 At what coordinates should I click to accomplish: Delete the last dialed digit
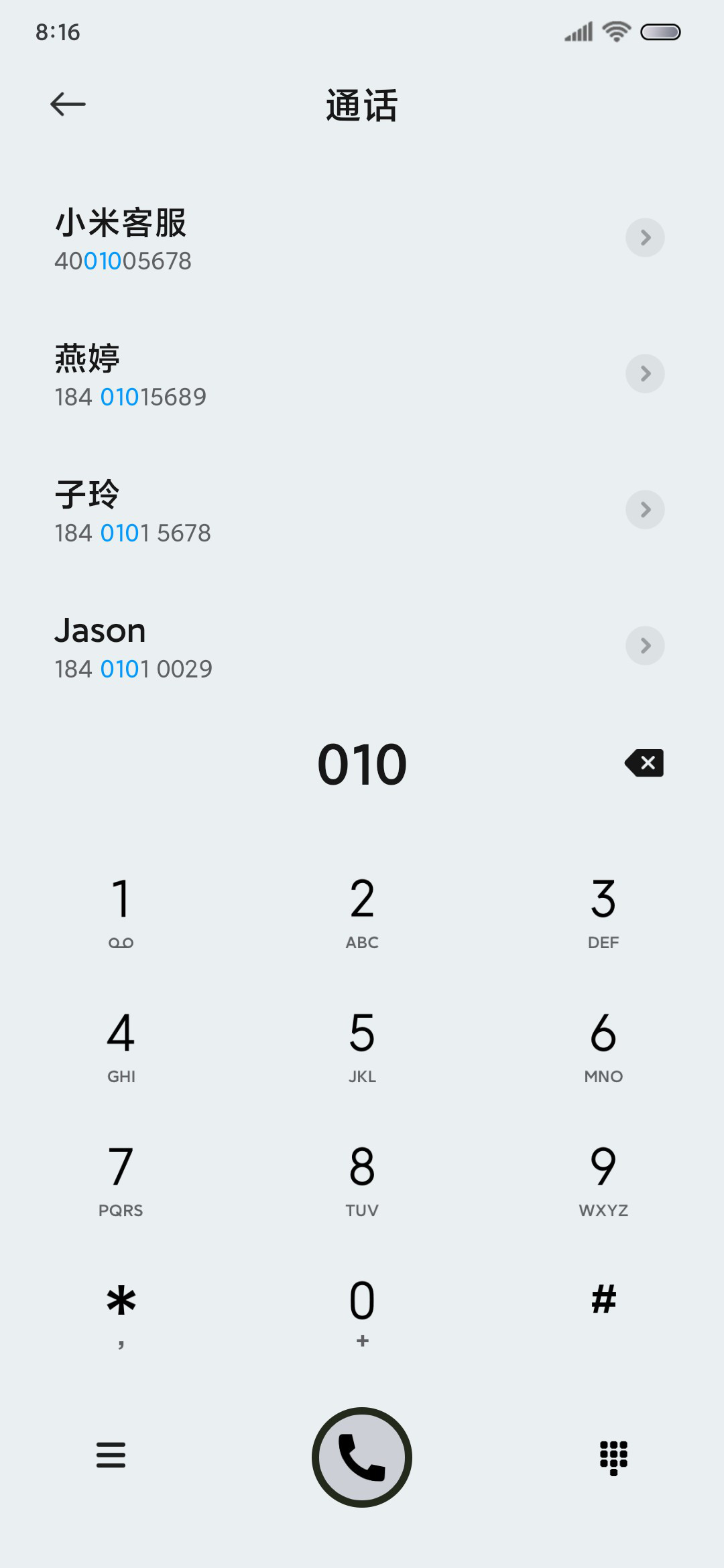[644, 763]
